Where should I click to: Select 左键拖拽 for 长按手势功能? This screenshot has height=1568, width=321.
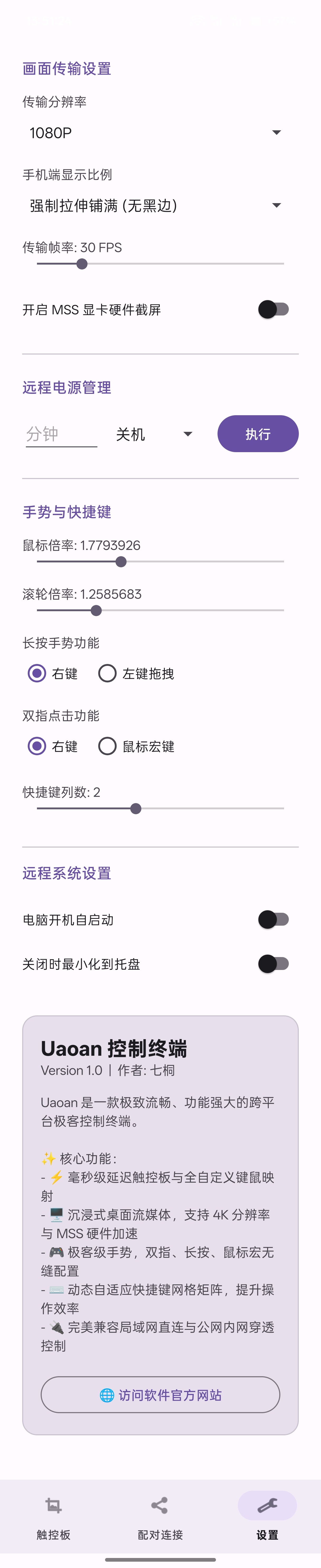[136, 673]
